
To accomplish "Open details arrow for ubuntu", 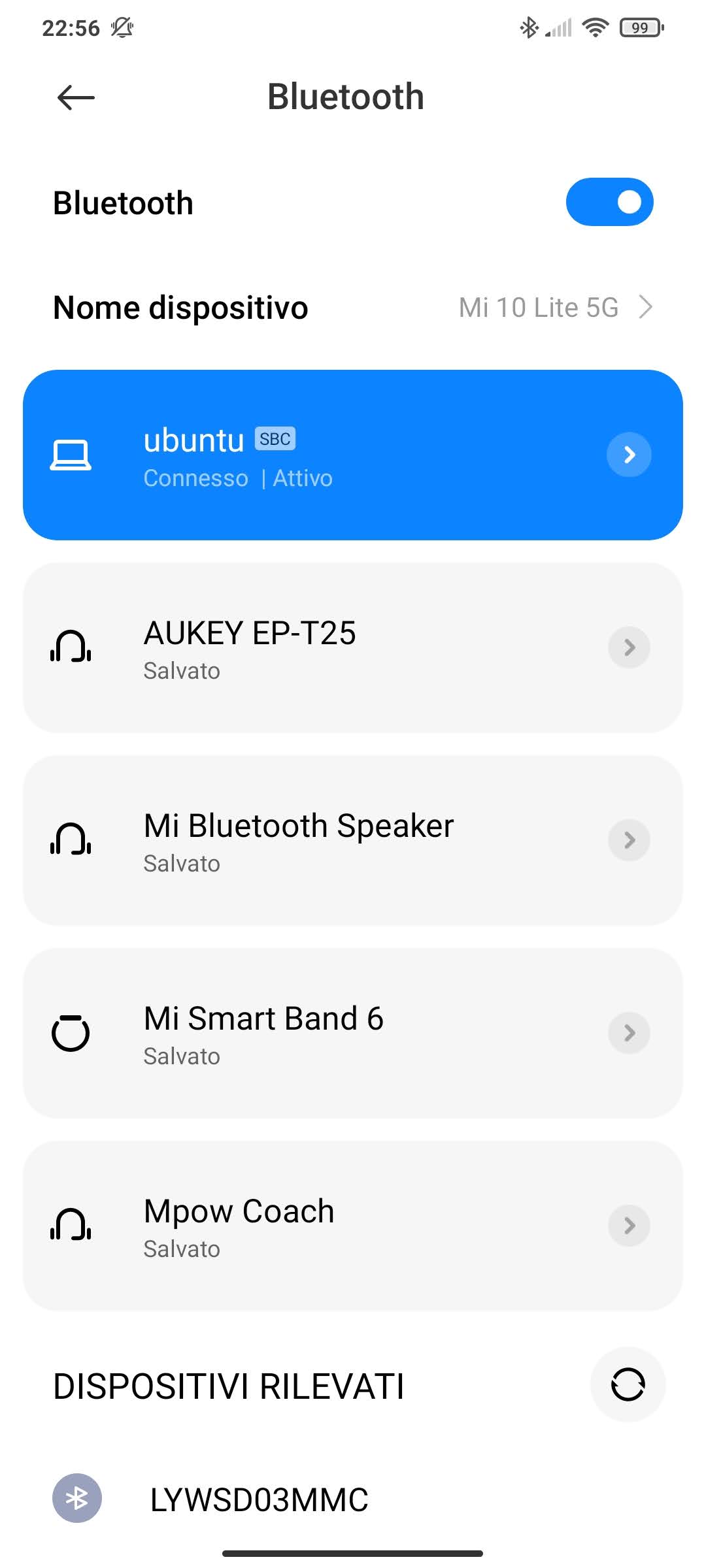I will [x=629, y=455].
